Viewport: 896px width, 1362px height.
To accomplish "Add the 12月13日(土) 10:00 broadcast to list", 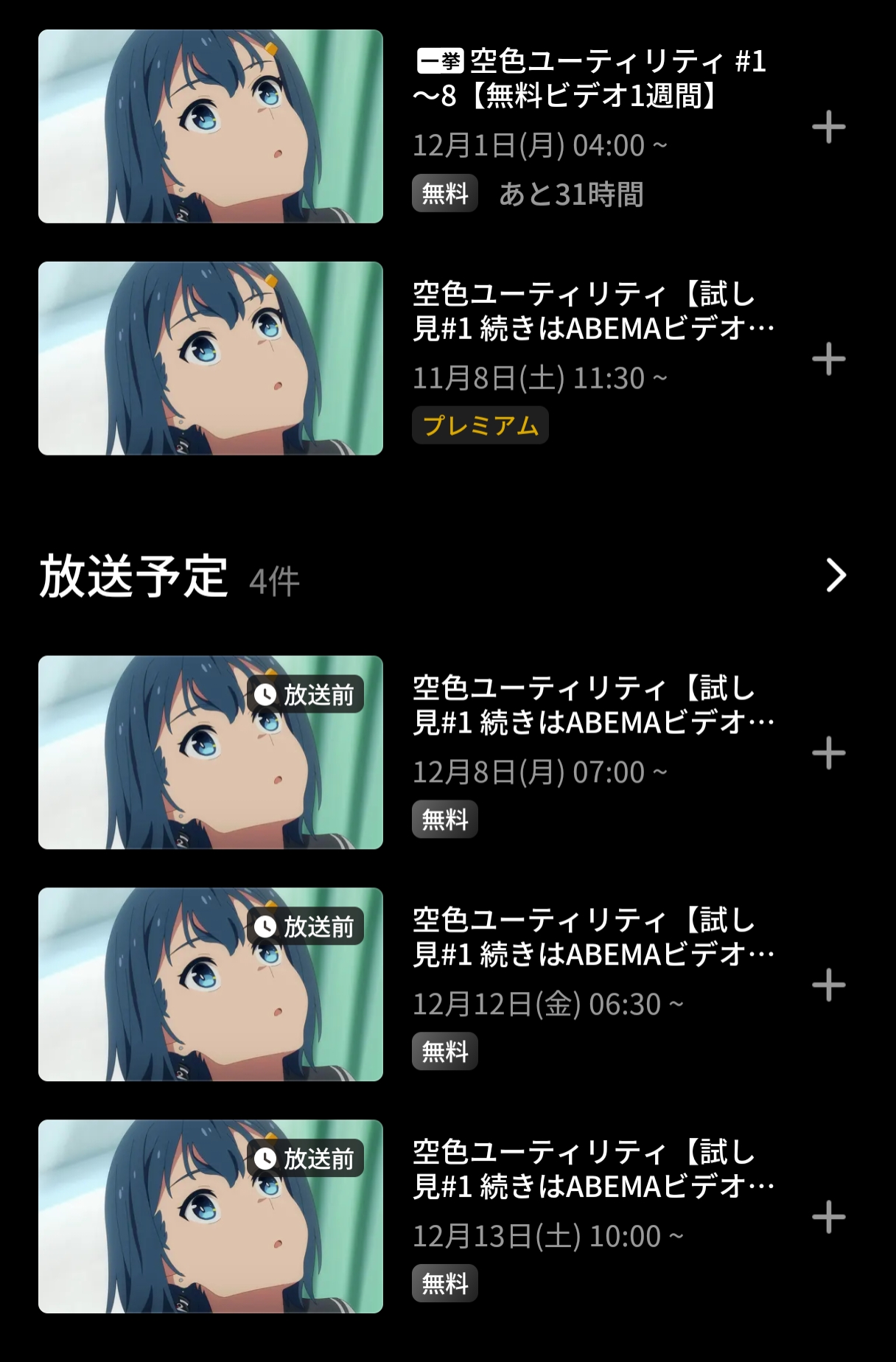I will pyautogui.click(x=828, y=1217).
